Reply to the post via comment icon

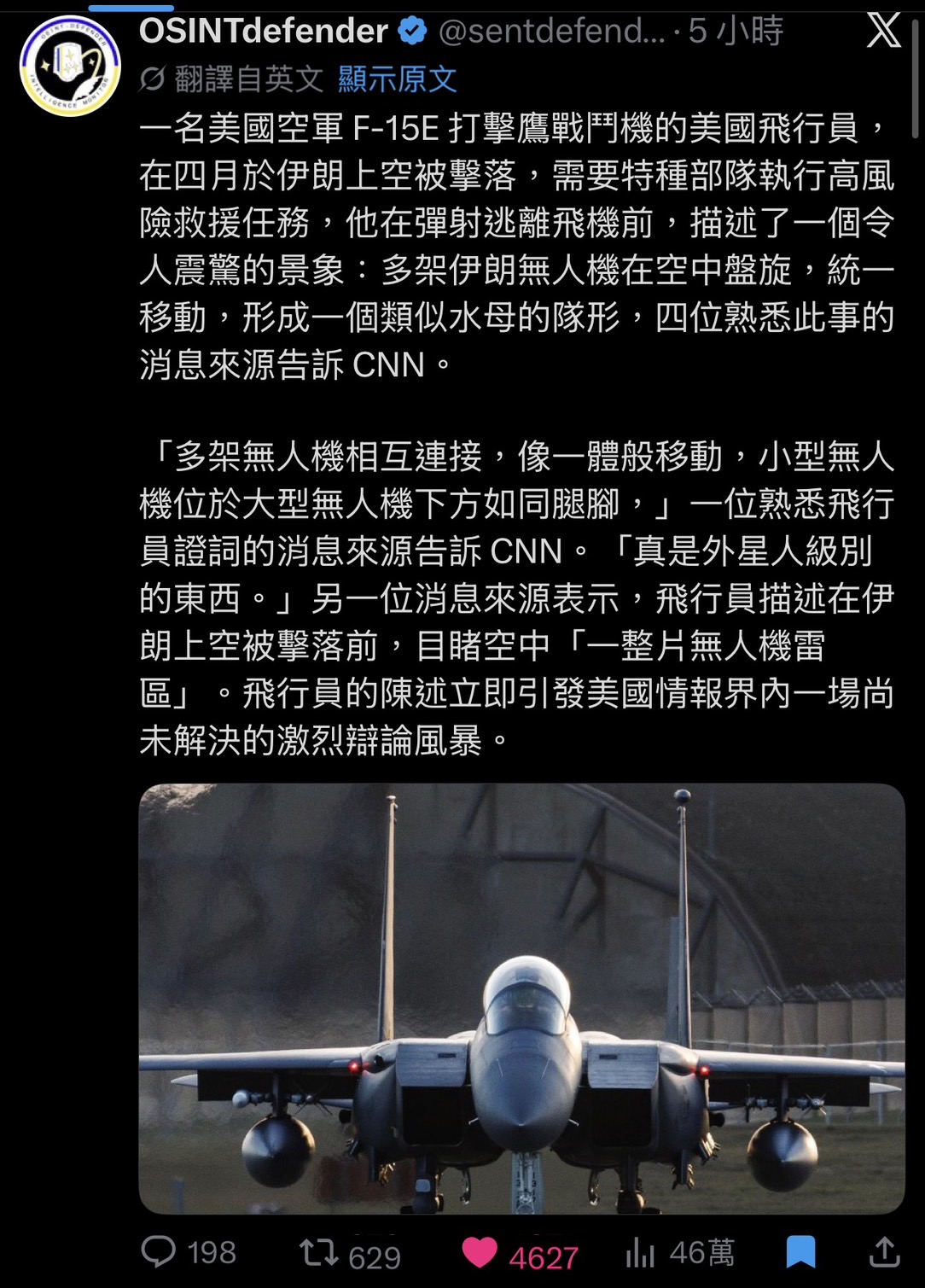158,1251
